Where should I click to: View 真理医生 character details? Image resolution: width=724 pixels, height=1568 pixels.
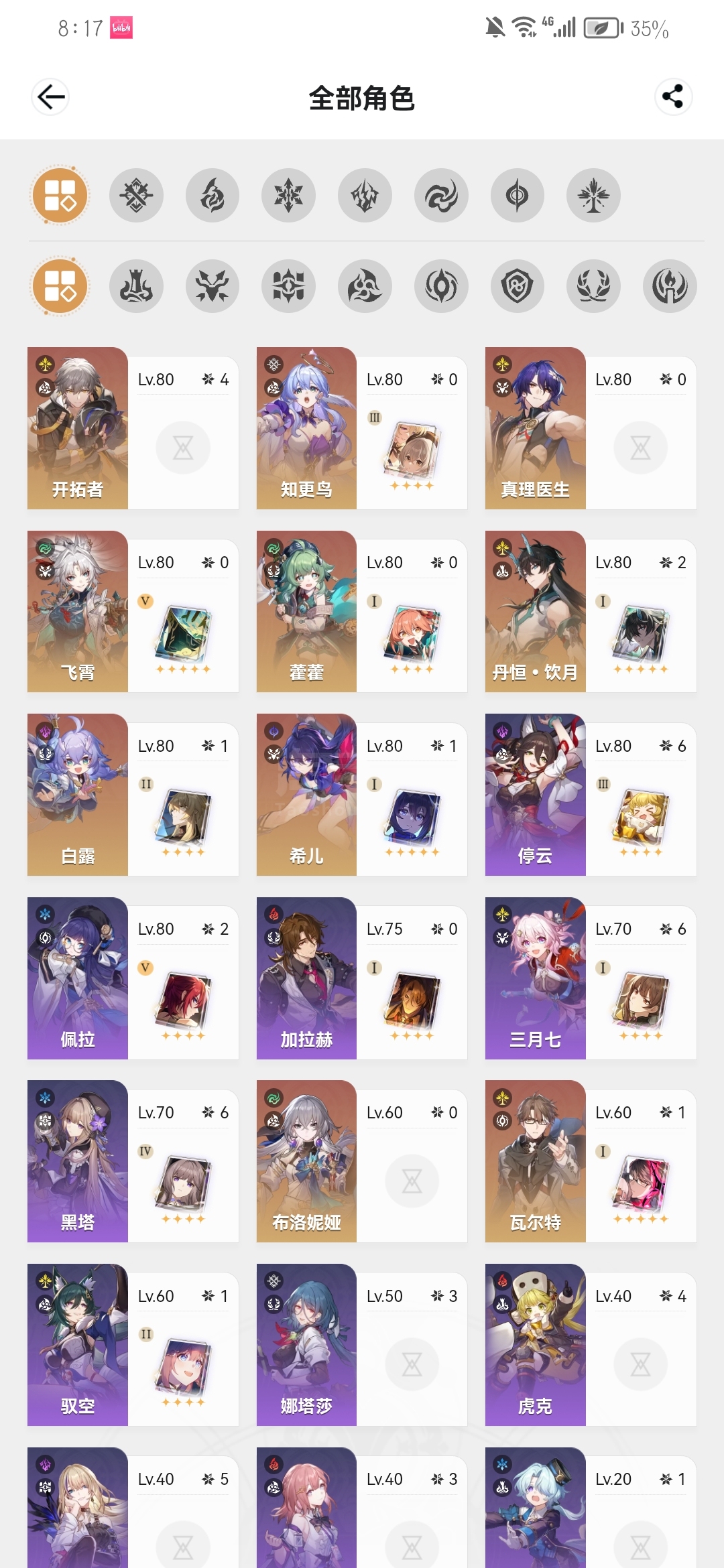[x=591, y=428]
